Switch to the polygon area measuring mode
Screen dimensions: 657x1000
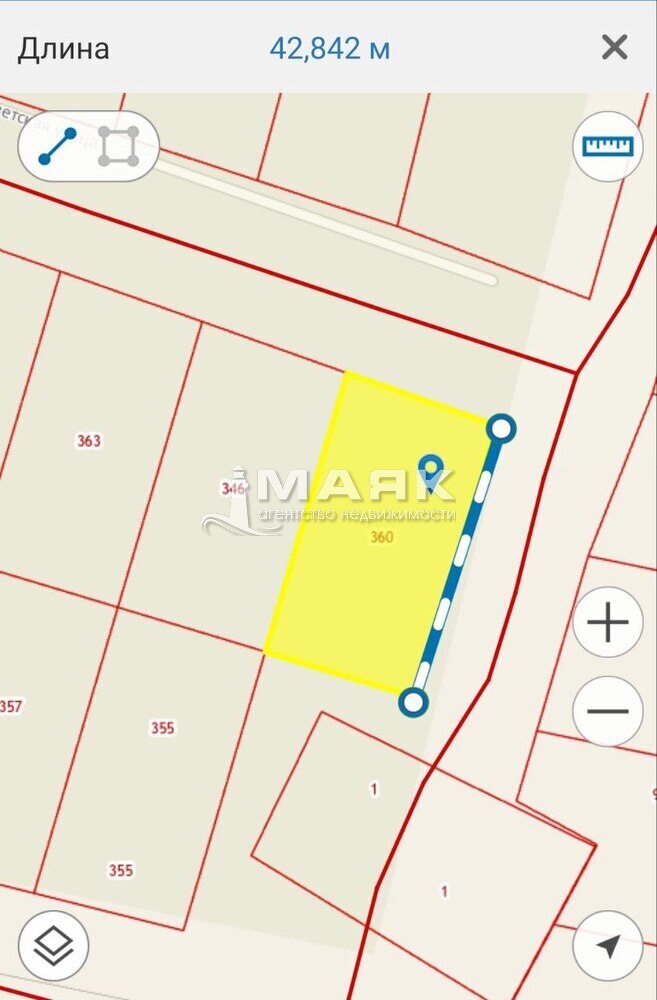pyautogui.click(x=118, y=147)
